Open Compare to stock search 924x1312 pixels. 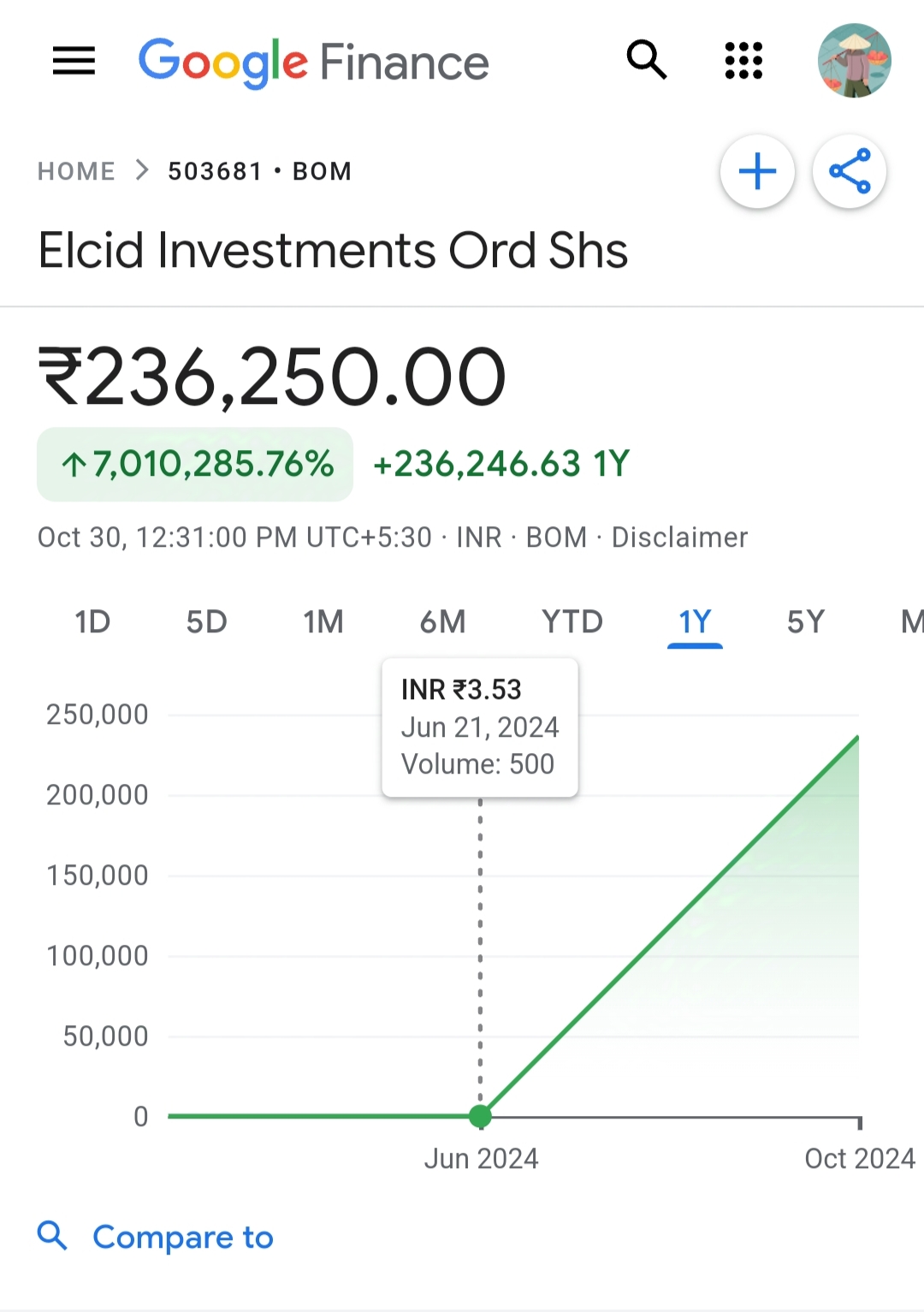[182, 1237]
